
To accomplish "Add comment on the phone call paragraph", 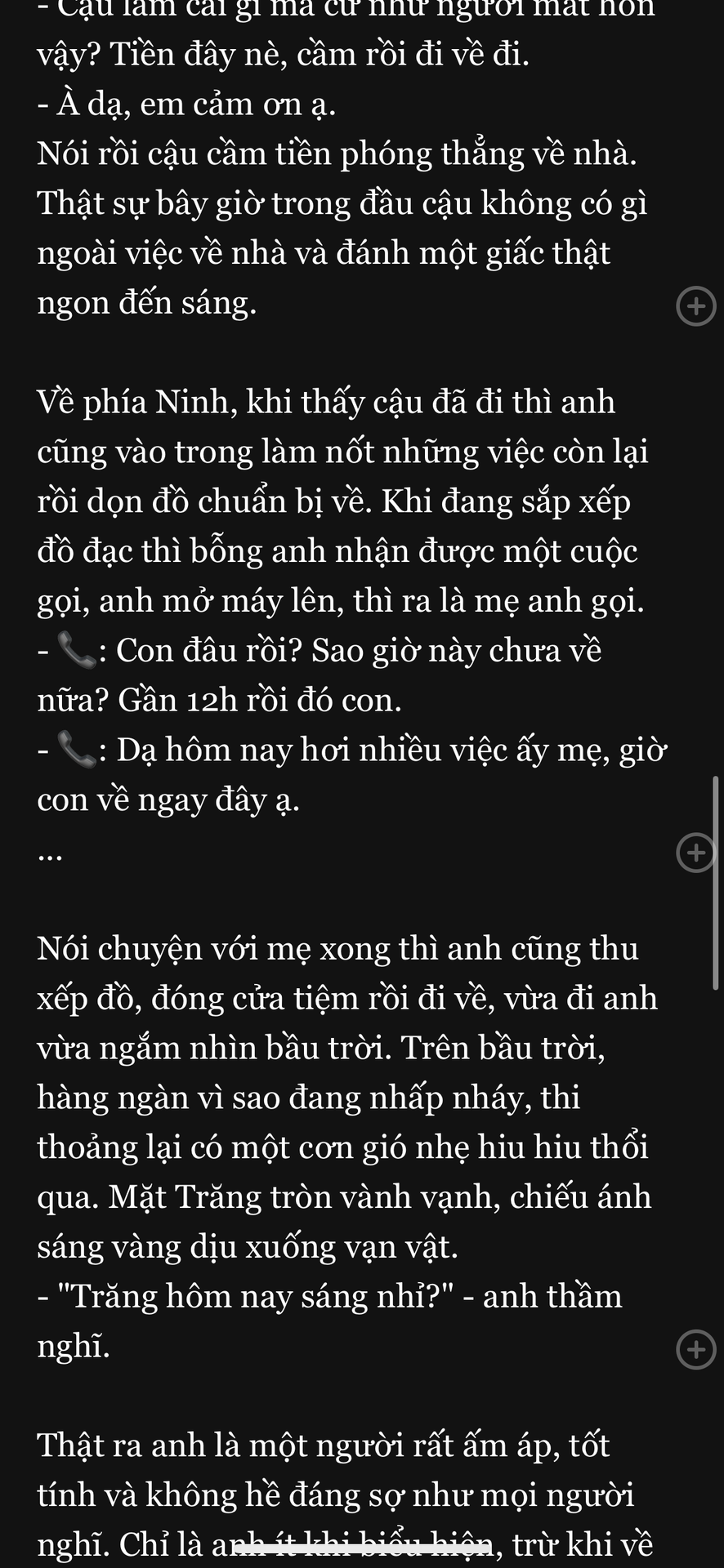I will (696, 853).
